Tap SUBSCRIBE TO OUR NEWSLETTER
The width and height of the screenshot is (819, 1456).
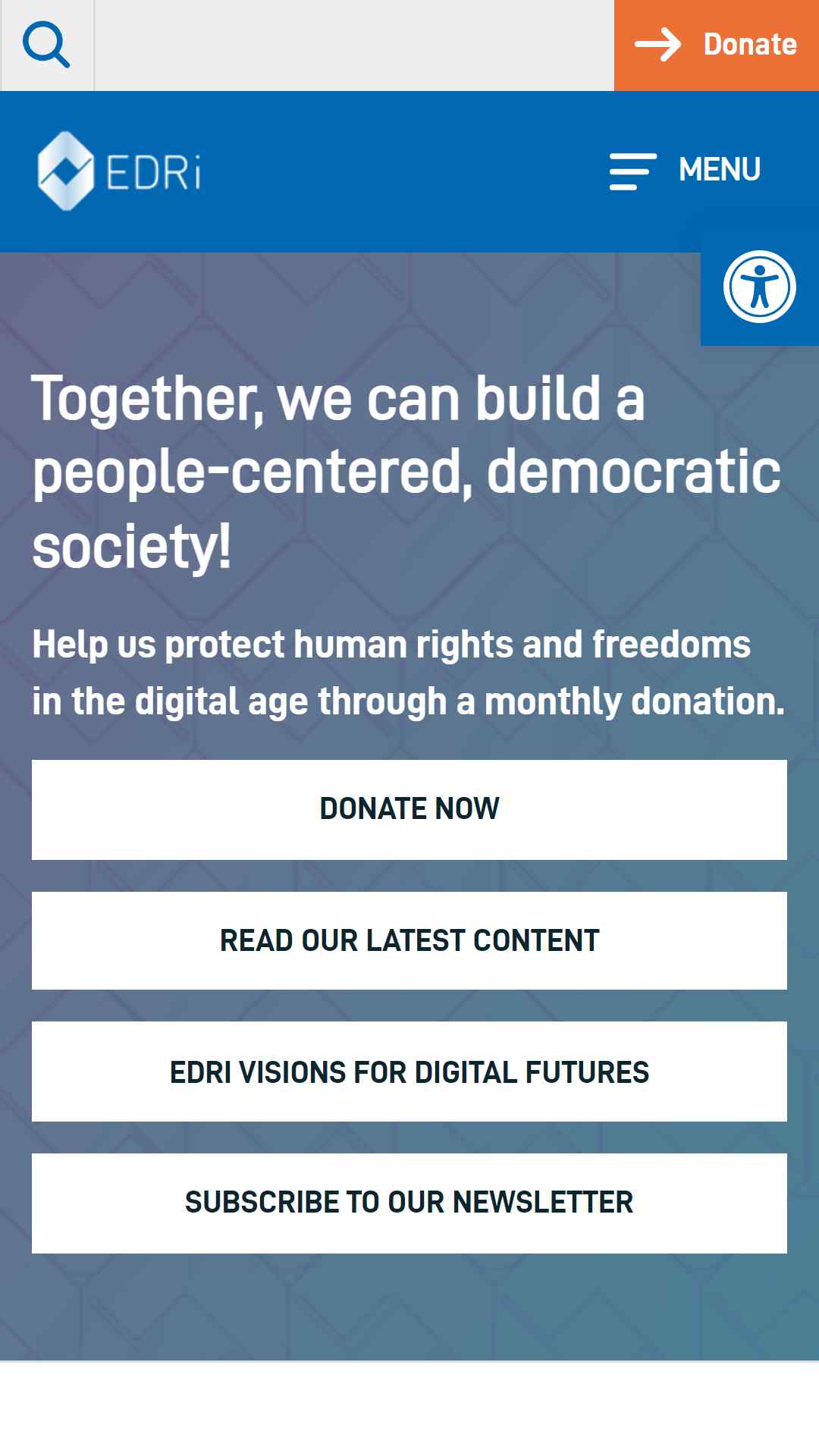pyautogui.click(x=409, y=1203)
